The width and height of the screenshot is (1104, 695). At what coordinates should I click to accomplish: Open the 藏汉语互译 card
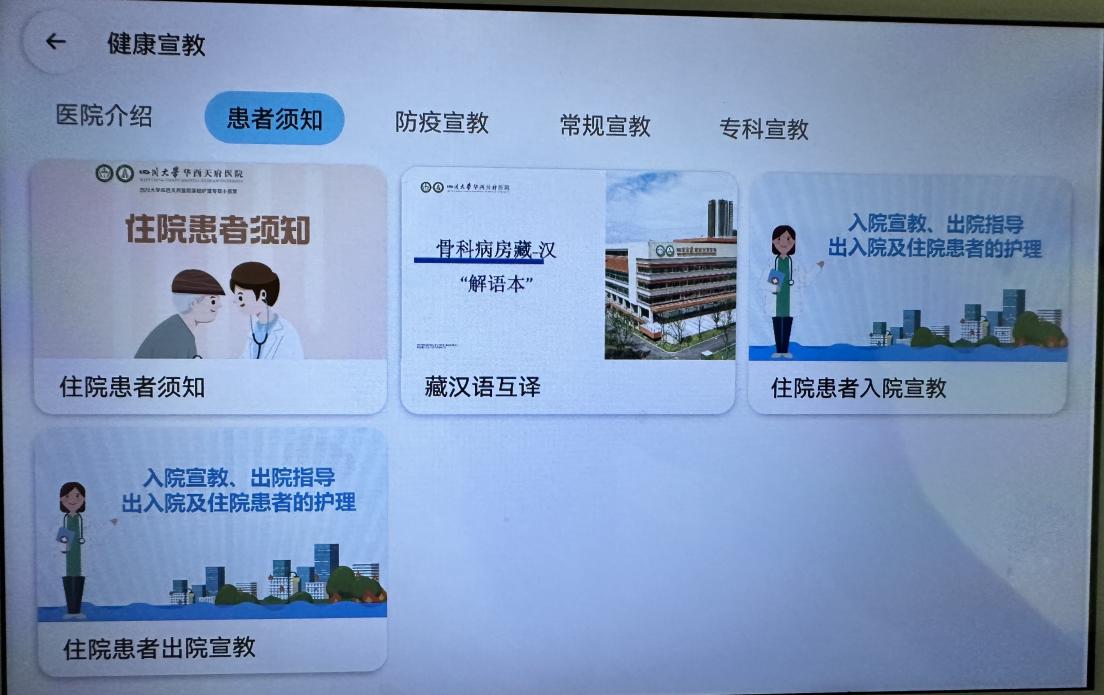click(568, 288)
